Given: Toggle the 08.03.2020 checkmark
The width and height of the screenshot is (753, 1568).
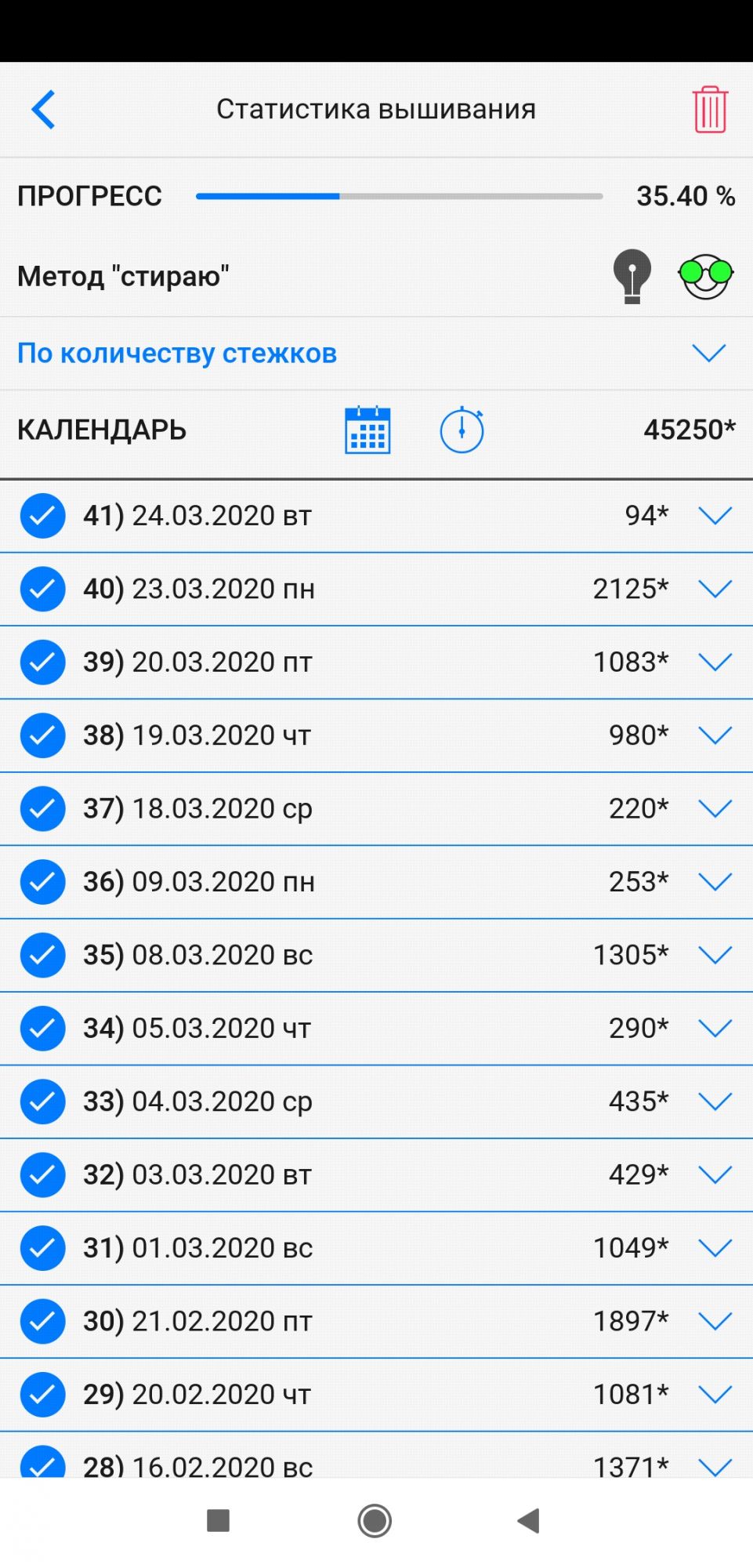Looking at the screenshot, I should pos(42,955).
